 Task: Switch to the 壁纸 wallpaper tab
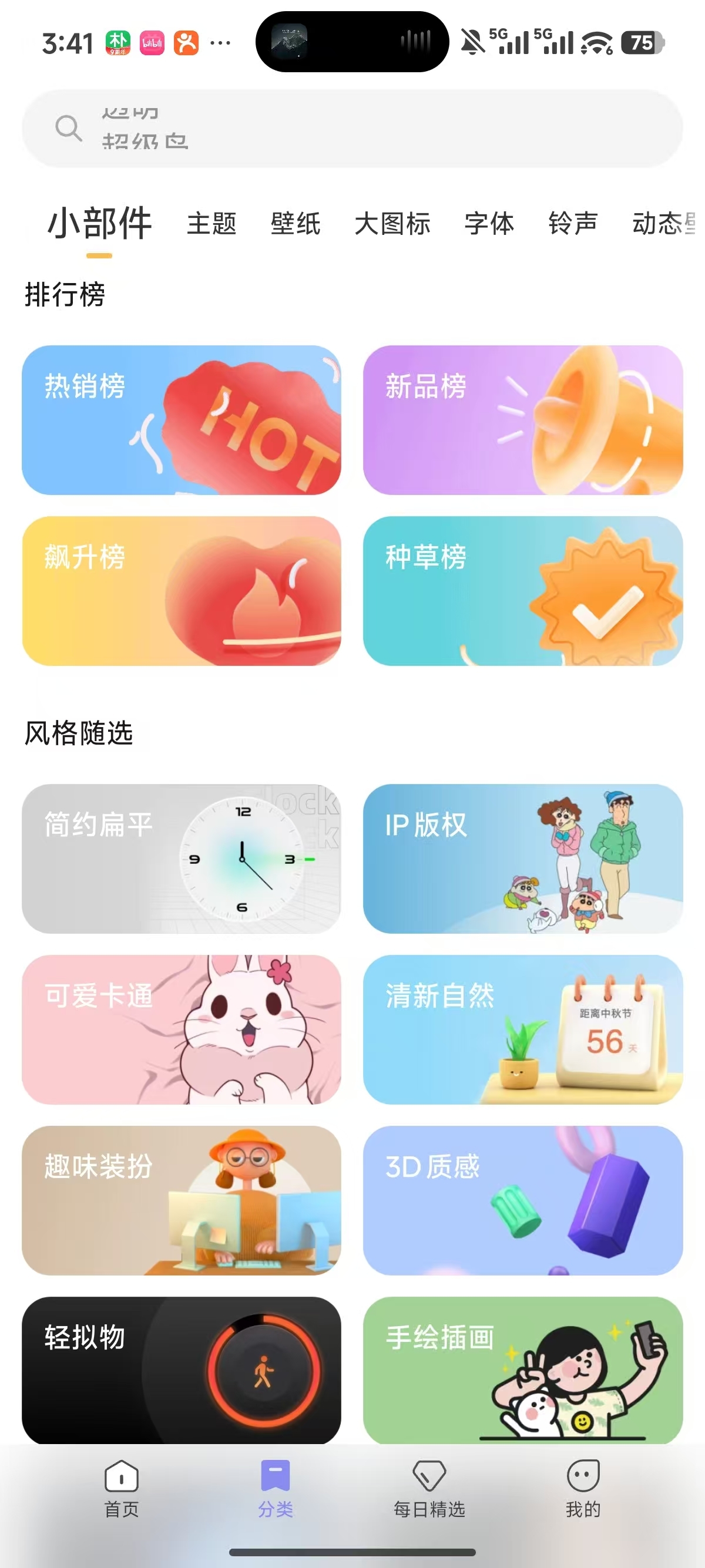[x=296, y=224]
